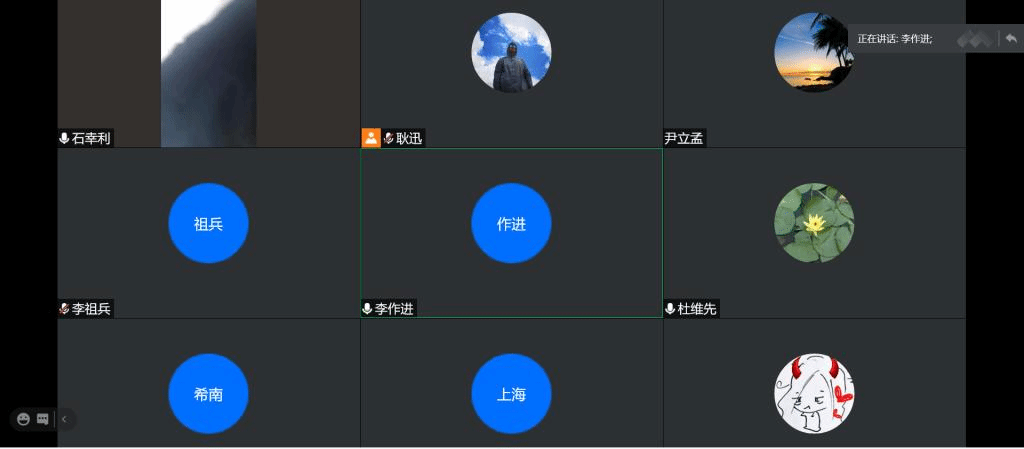Select 李作进's speaking tile

pos(511,233)
